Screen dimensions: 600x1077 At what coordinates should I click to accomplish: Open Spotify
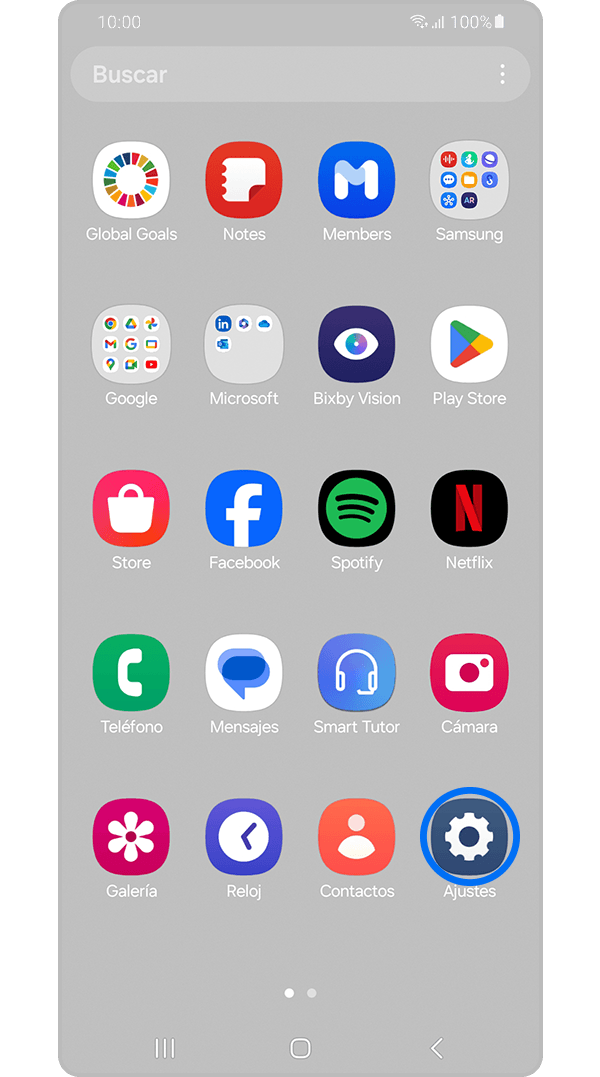click(357, 508)
